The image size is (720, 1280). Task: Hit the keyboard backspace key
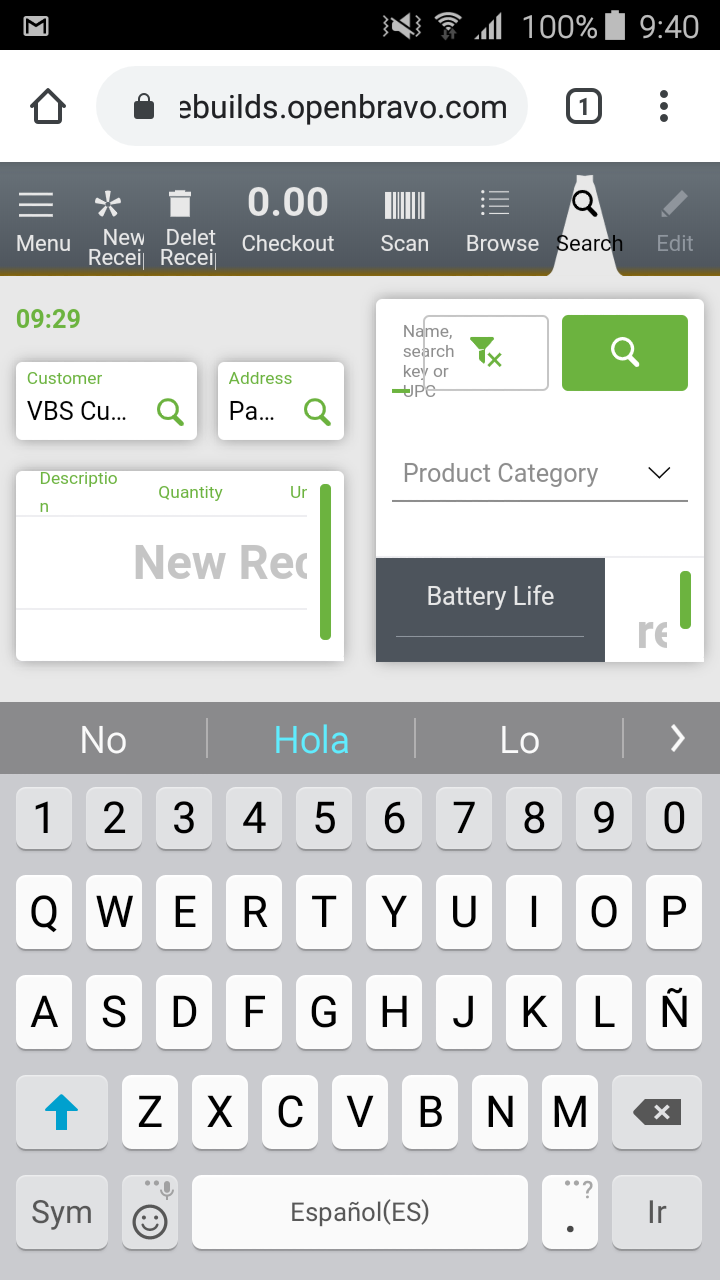click(x=656, y=1112)
